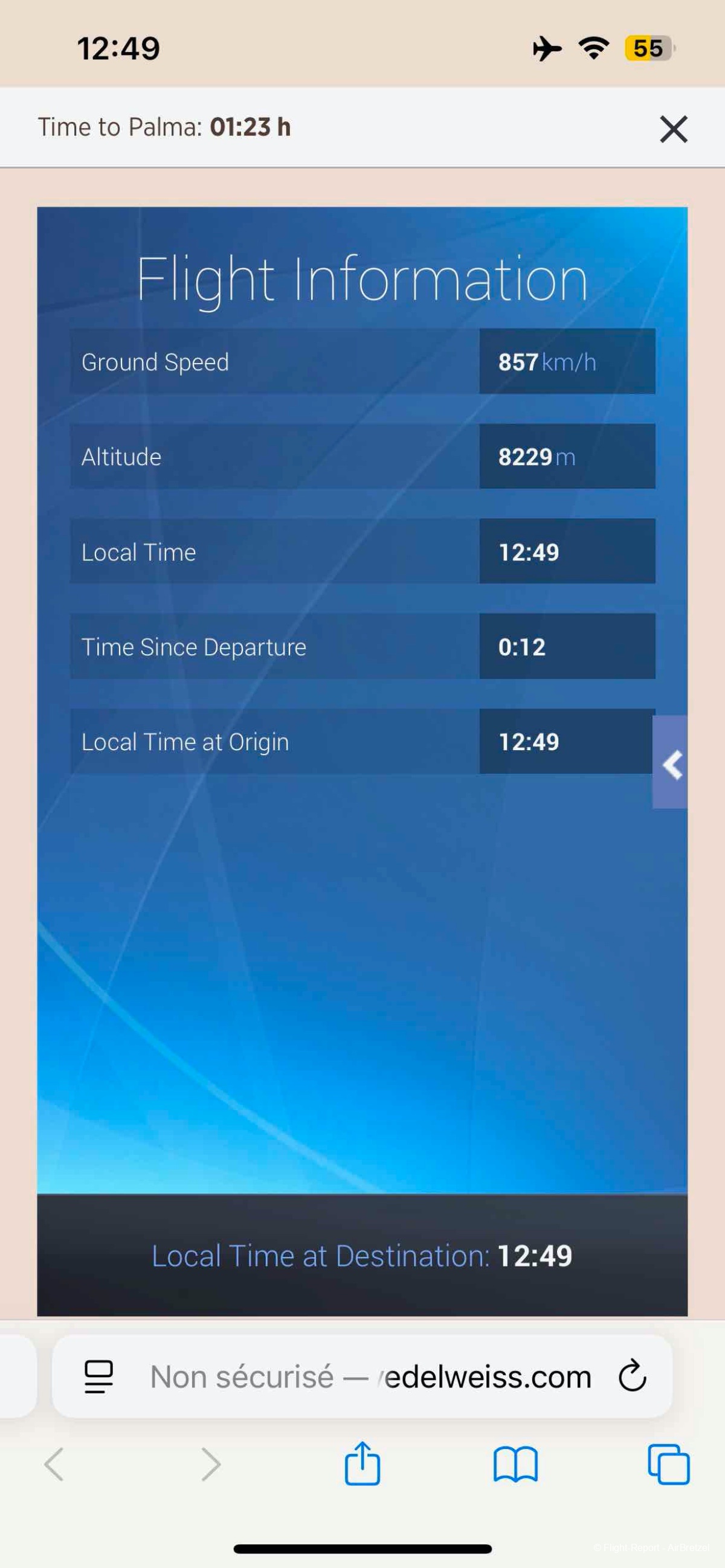
Task: Close the Time to Palma banner
Action: (673, 129)
